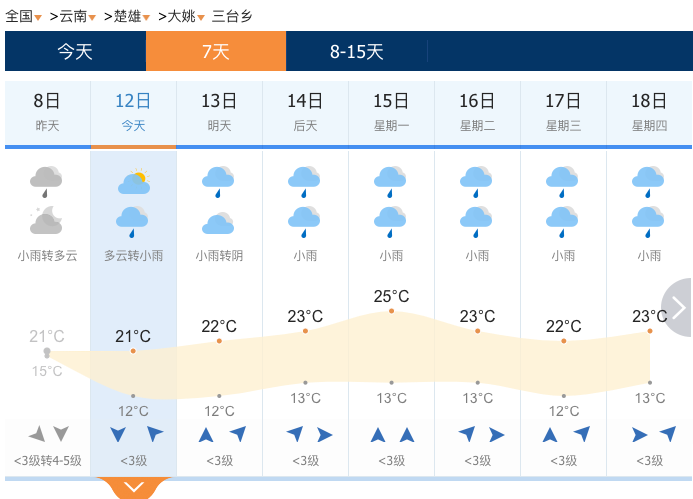The image size is (693, 499).
Task: Tap the right arrow for more days
Action: pos(677,308)
